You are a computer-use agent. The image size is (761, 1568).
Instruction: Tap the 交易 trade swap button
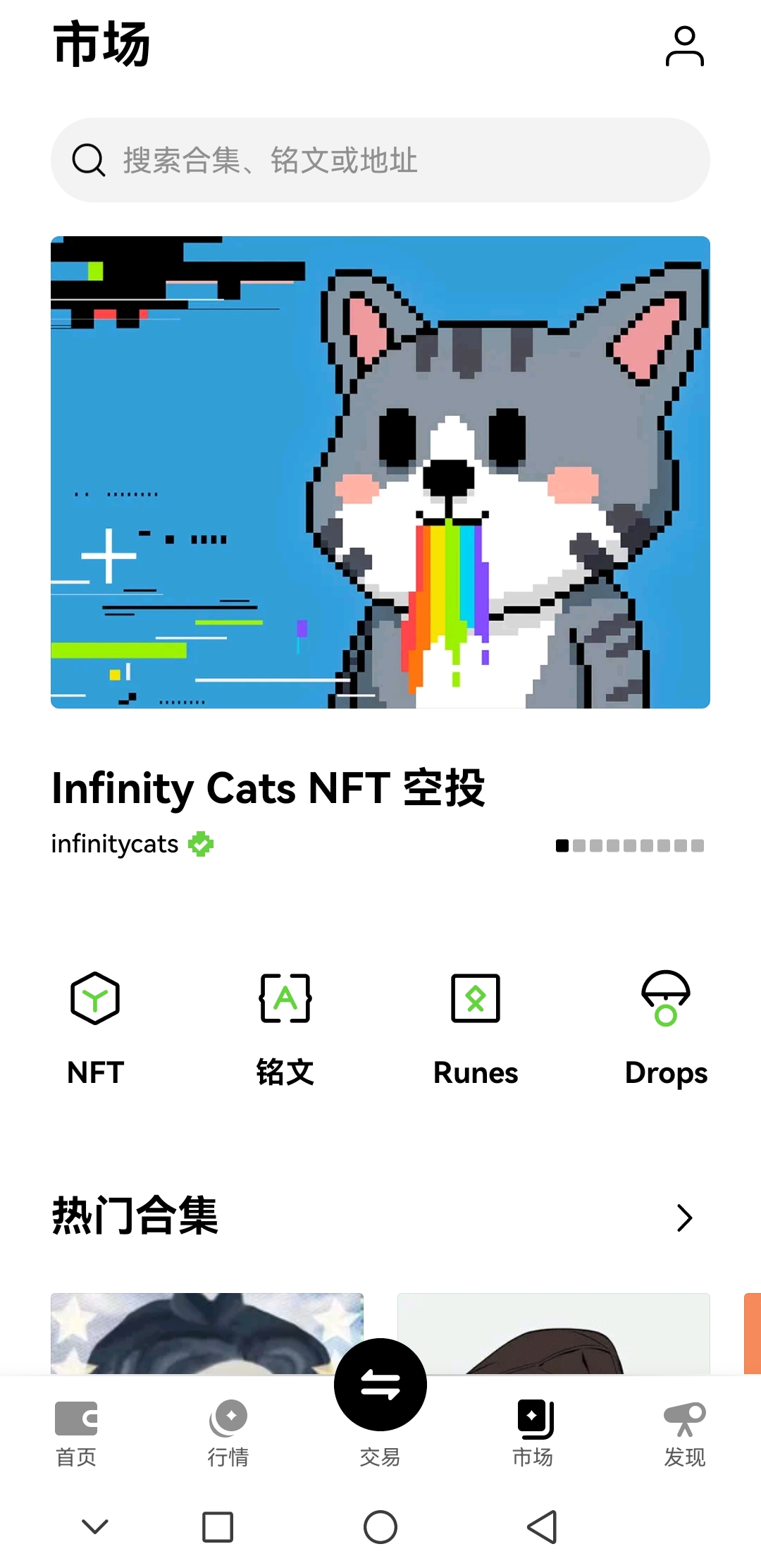[x=380, y=1385]
